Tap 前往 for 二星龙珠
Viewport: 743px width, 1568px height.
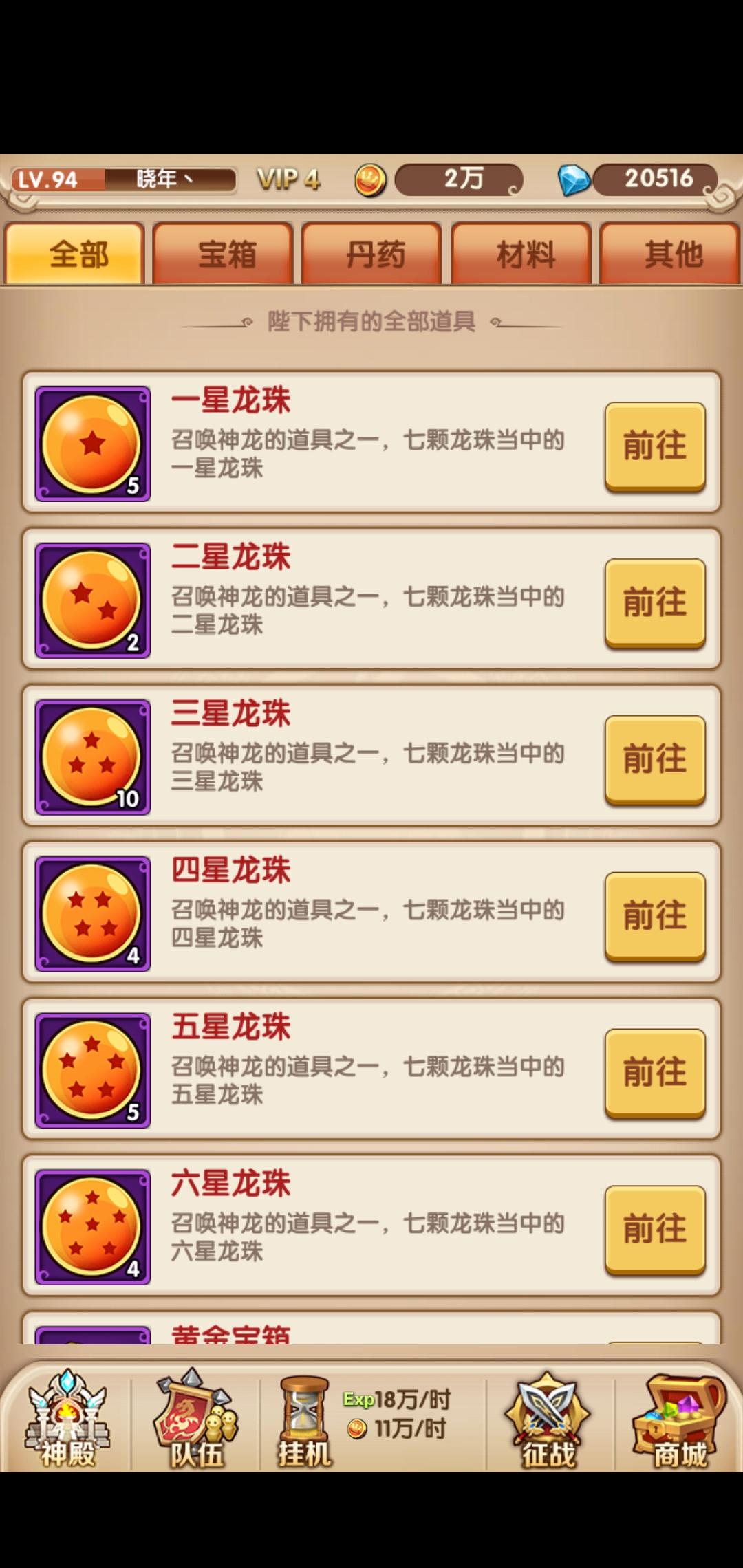(x=655, y=602)
